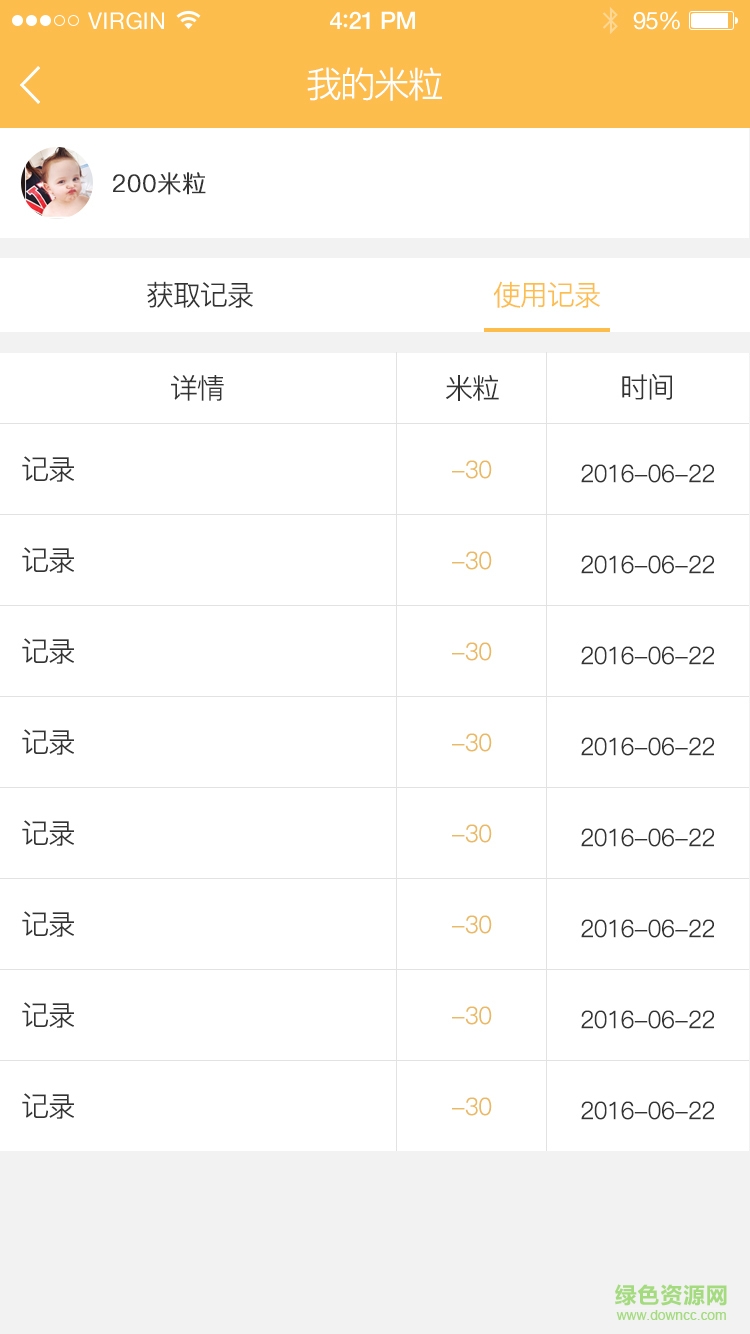Switch to the 获取记录 tab
Image resolution: width=750 pixels, height=1334 pixels.
[200, 295]
